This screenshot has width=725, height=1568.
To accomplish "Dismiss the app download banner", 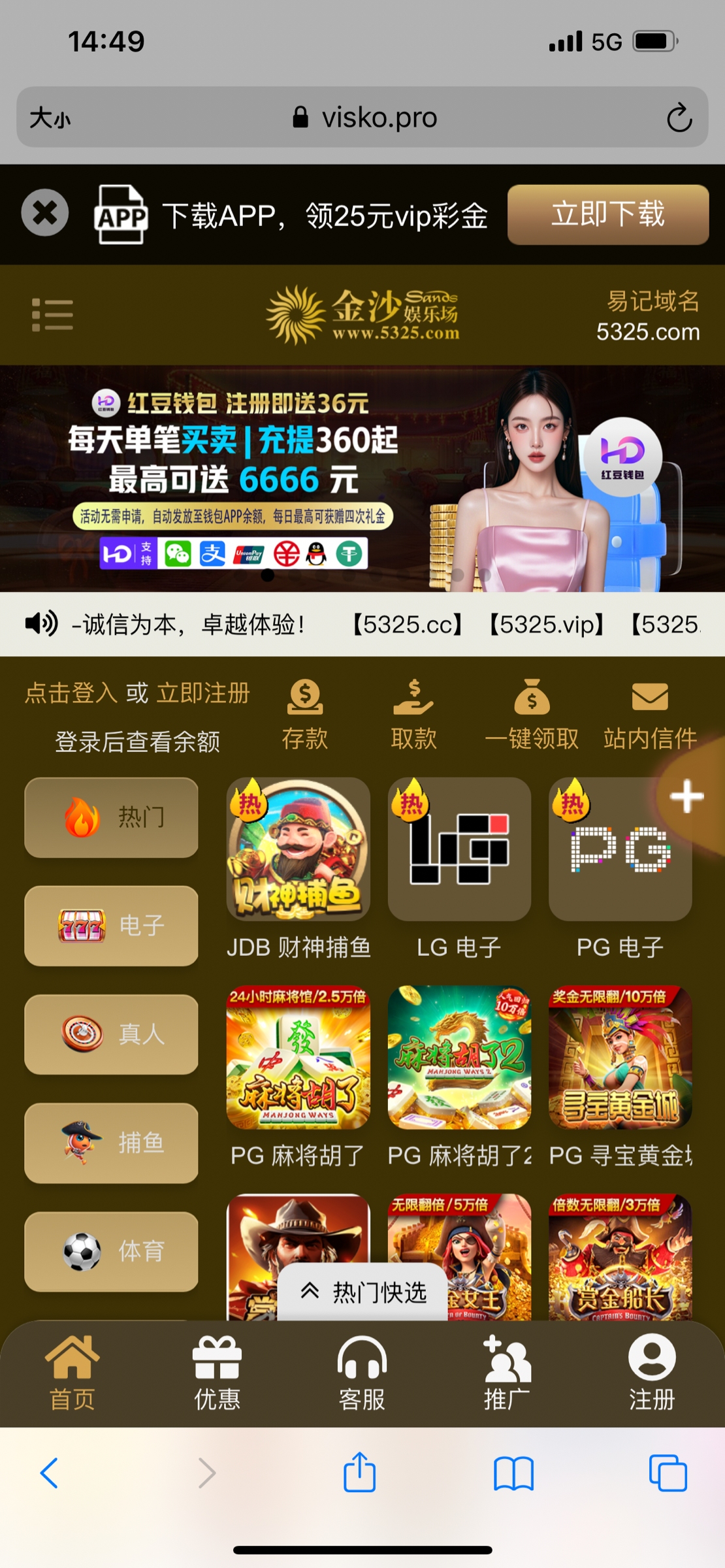I will click(x=44, y=212).
